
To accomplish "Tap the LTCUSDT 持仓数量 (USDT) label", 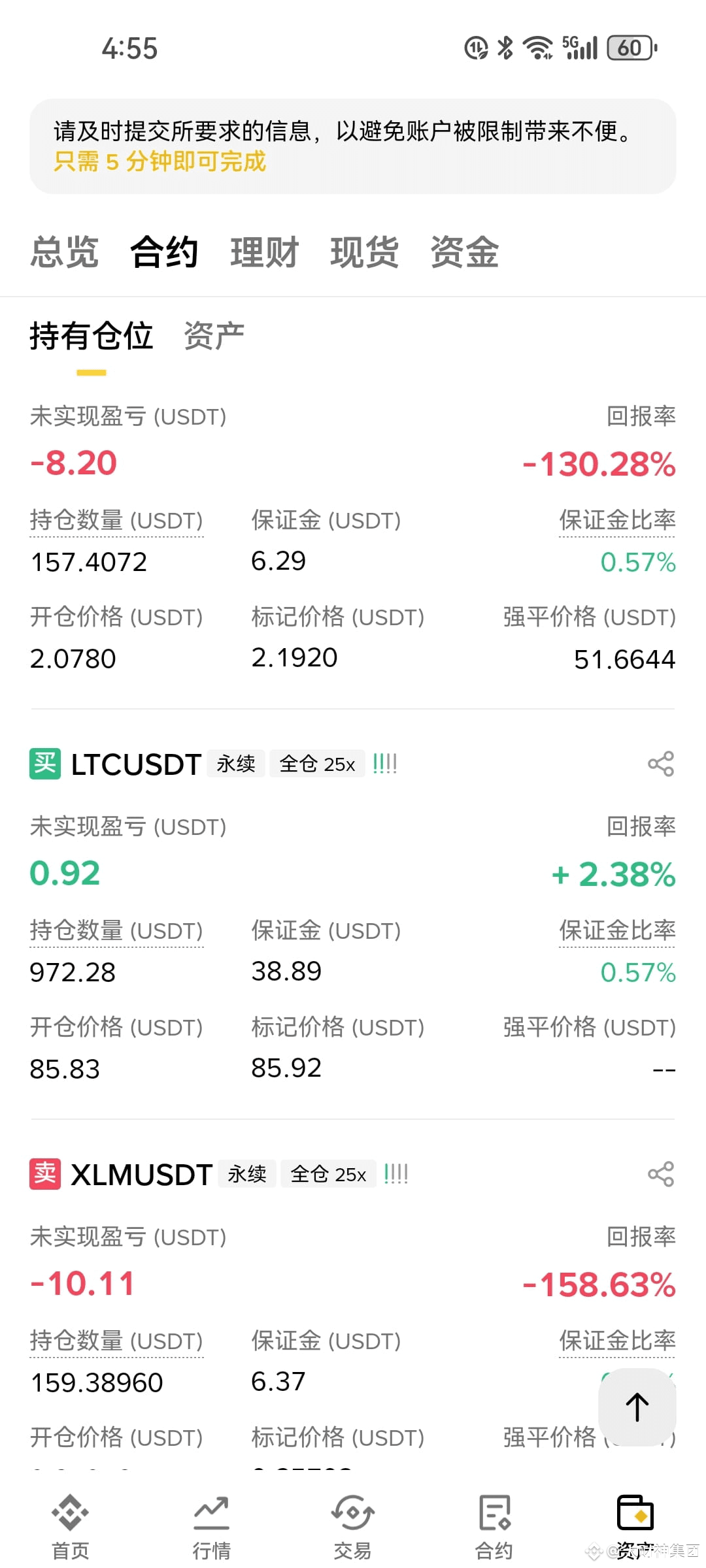I will [116, 931].
